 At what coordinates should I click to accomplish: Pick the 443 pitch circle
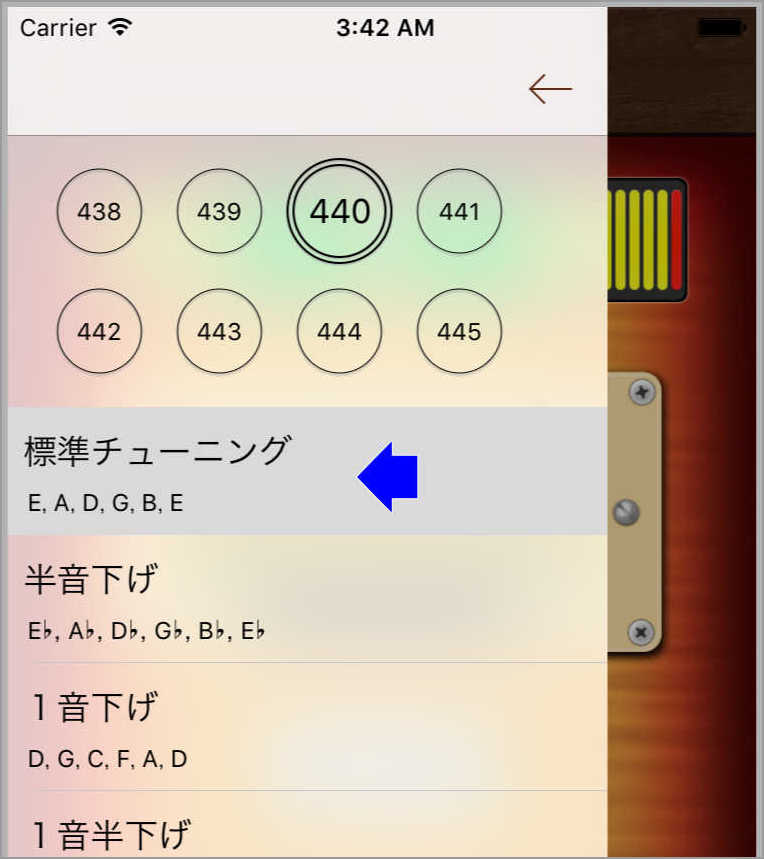[219, 331]
